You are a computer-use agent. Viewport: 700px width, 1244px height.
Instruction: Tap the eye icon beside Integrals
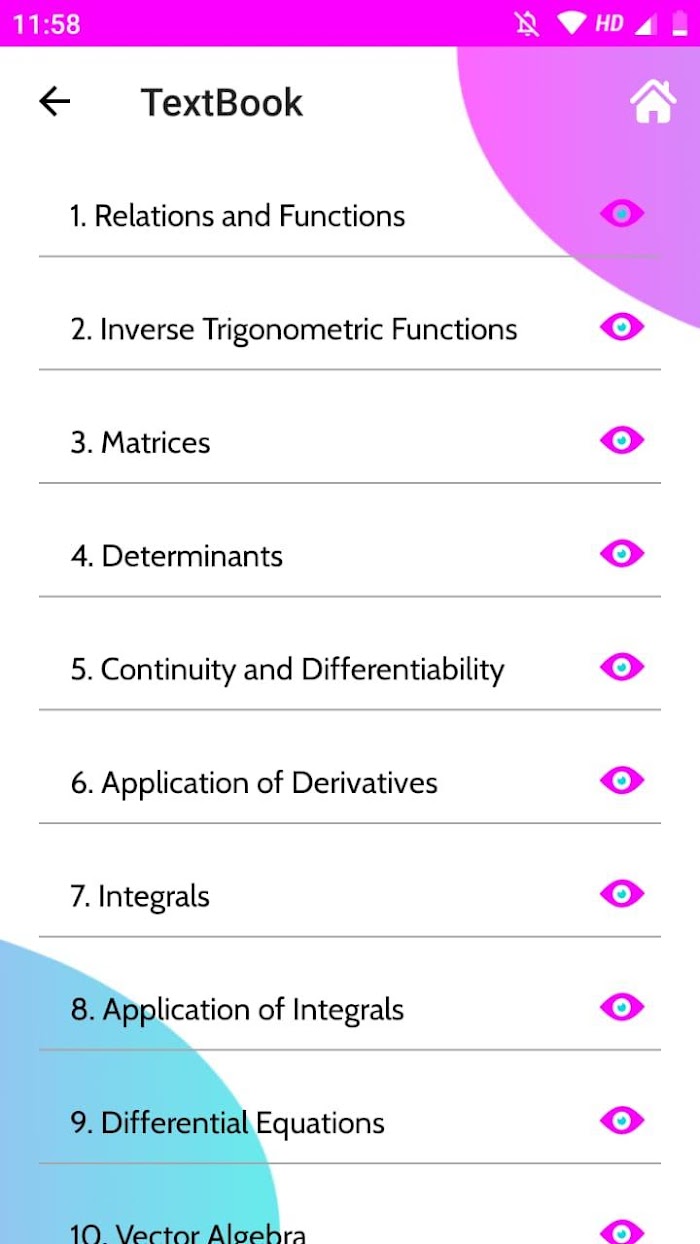pyautogui.click(x=622, y=894)
